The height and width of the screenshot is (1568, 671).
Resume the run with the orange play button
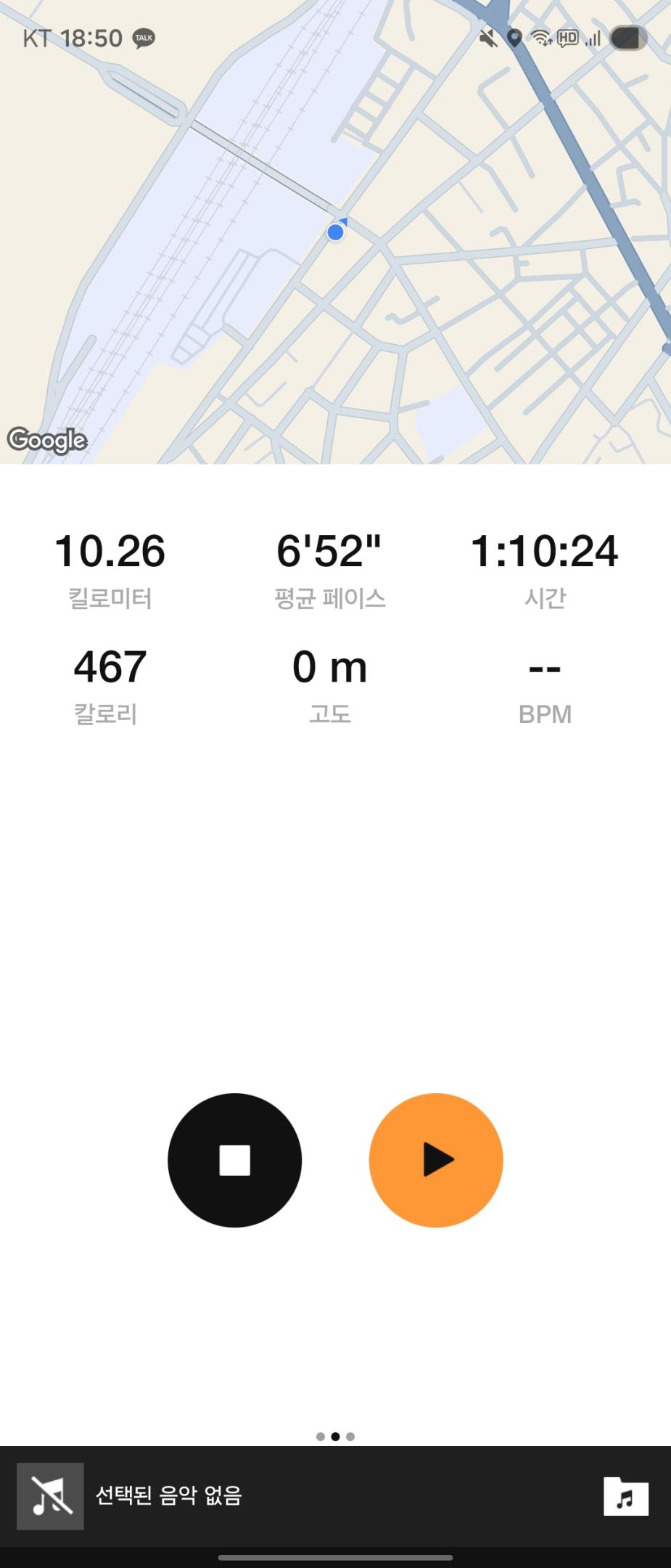click(x=436, y=1160)
